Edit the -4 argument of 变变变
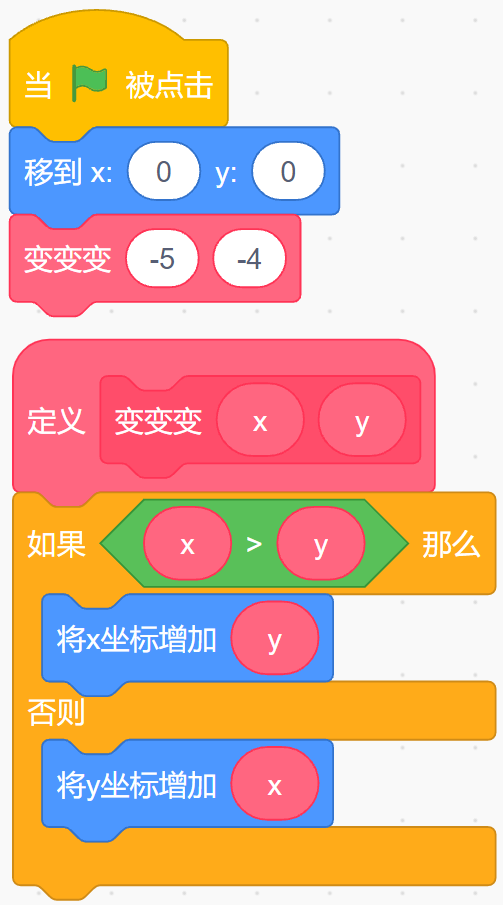Viewport: 503px width, 905px height. click(x=249, y=260)
